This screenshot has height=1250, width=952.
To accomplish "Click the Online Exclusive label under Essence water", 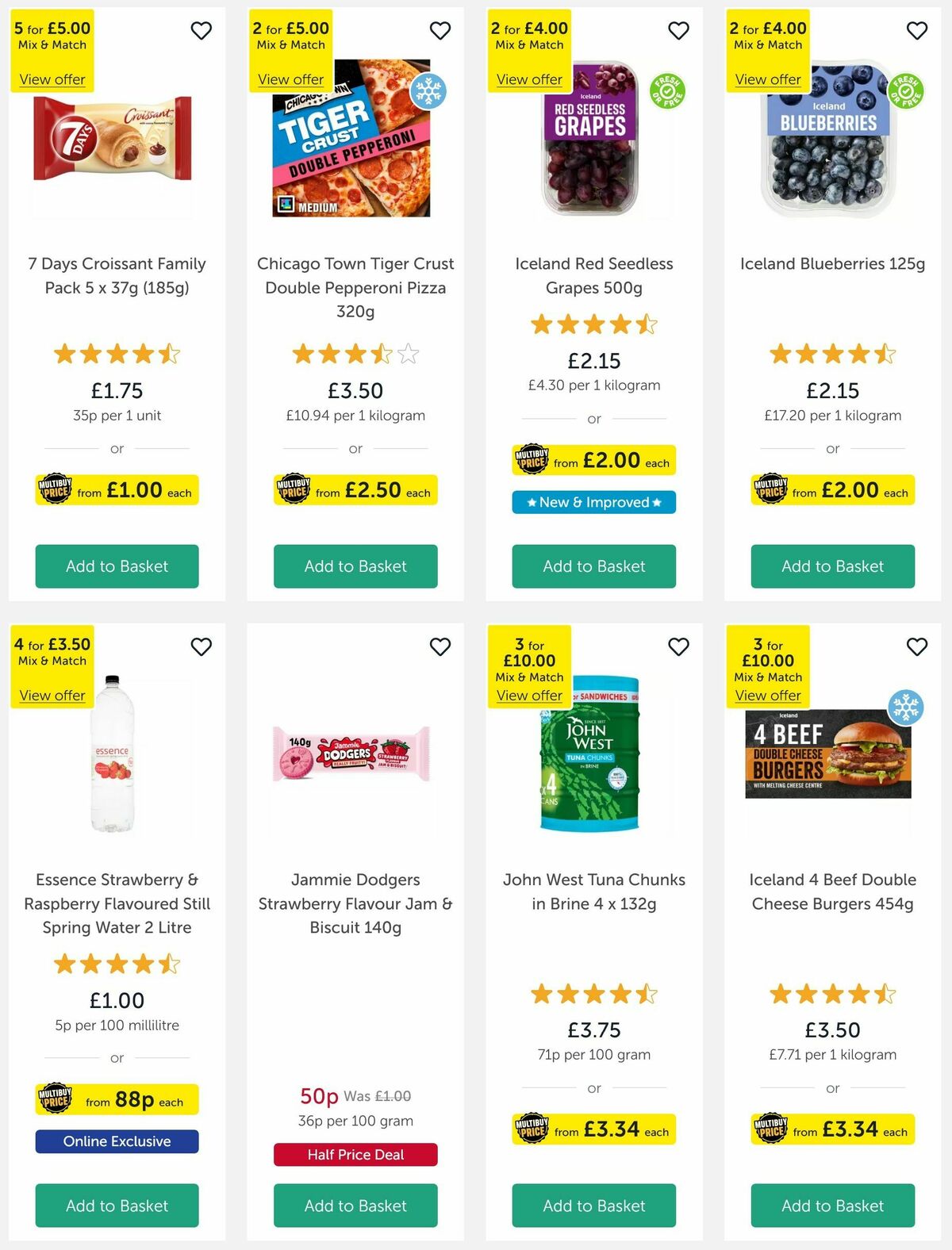I will [117, 1141].
